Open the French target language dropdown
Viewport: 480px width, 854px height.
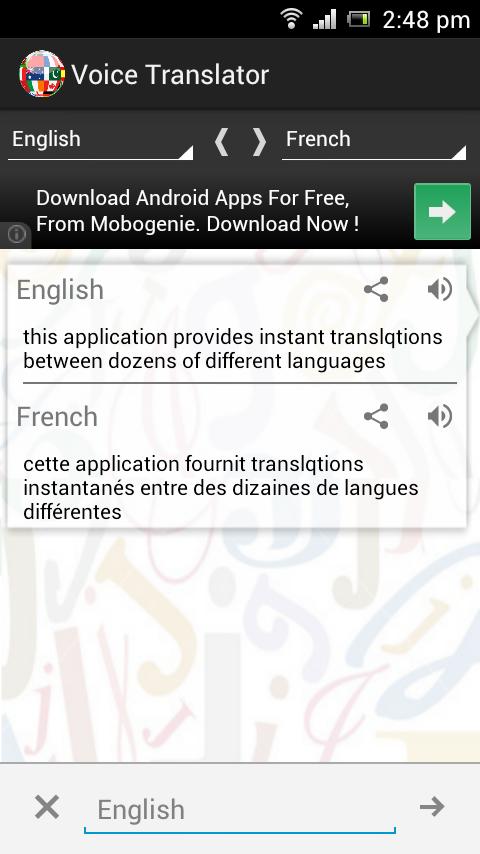pos(374,141)
